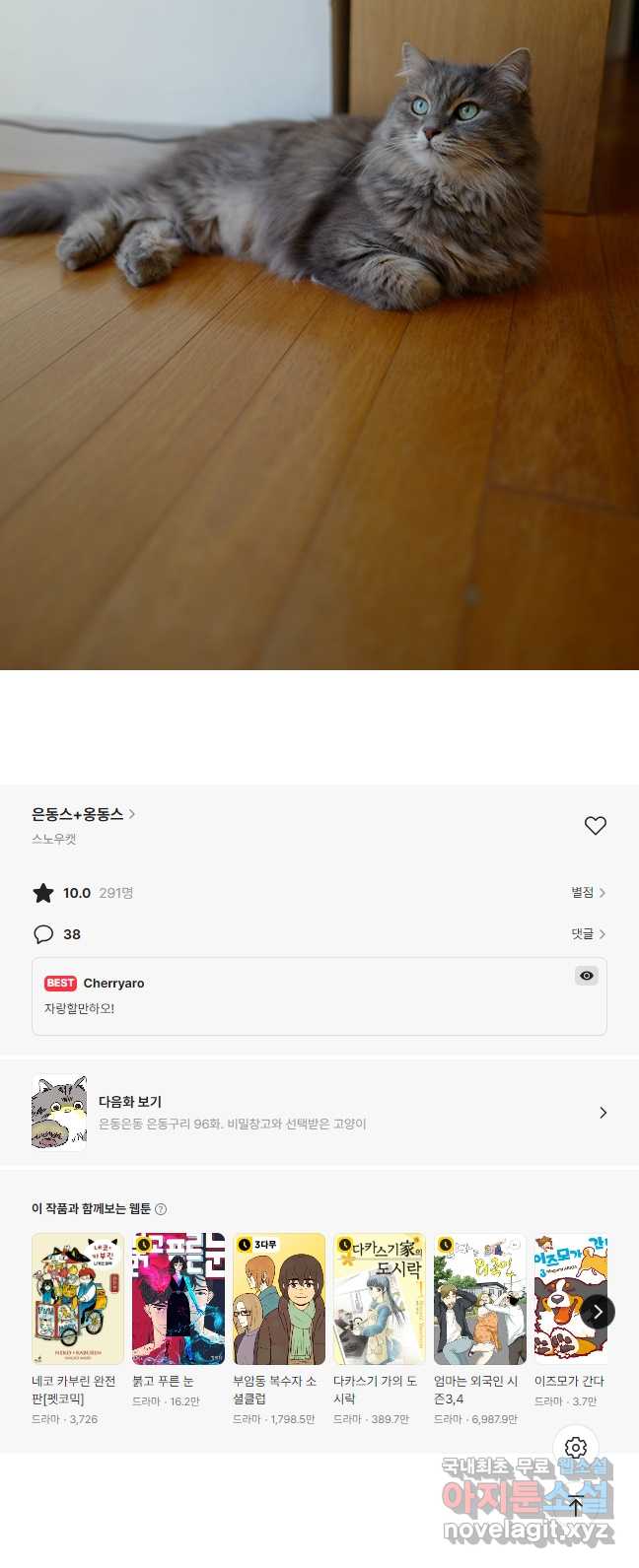Go to the next episode 다음화 보기

point(319,1113)
